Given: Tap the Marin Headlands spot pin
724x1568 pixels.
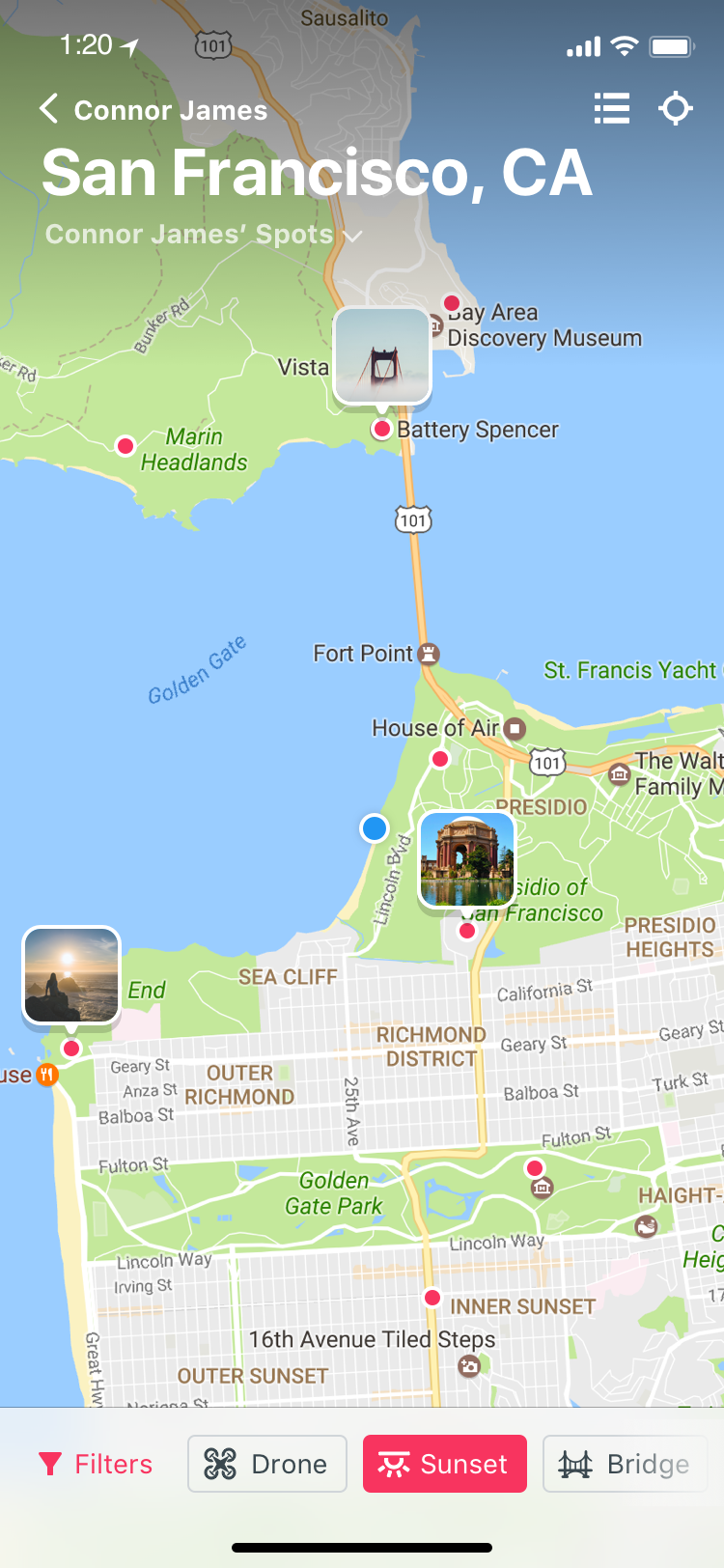Looking at the screenshot, I should coord(125,446).
